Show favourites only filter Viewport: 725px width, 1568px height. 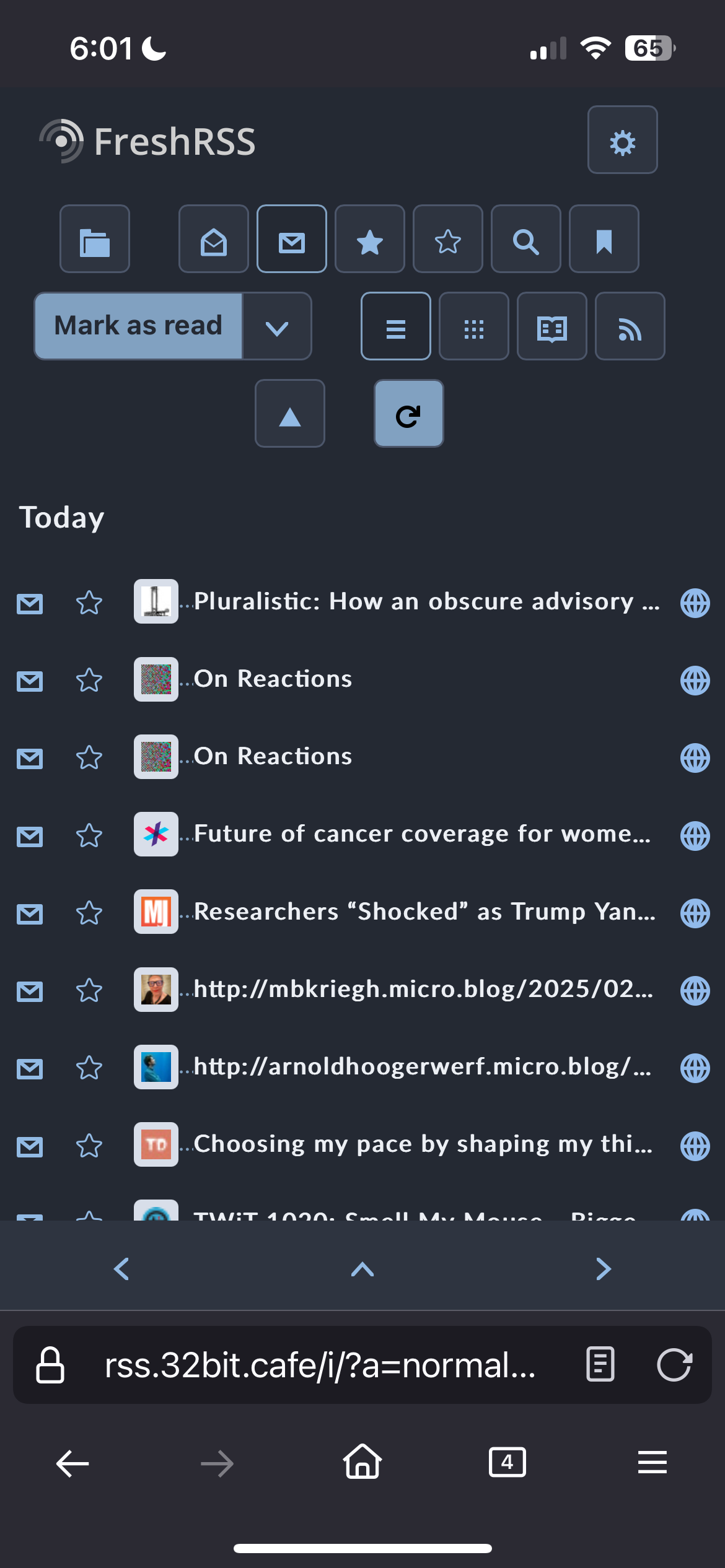click(x=370, y=240)
